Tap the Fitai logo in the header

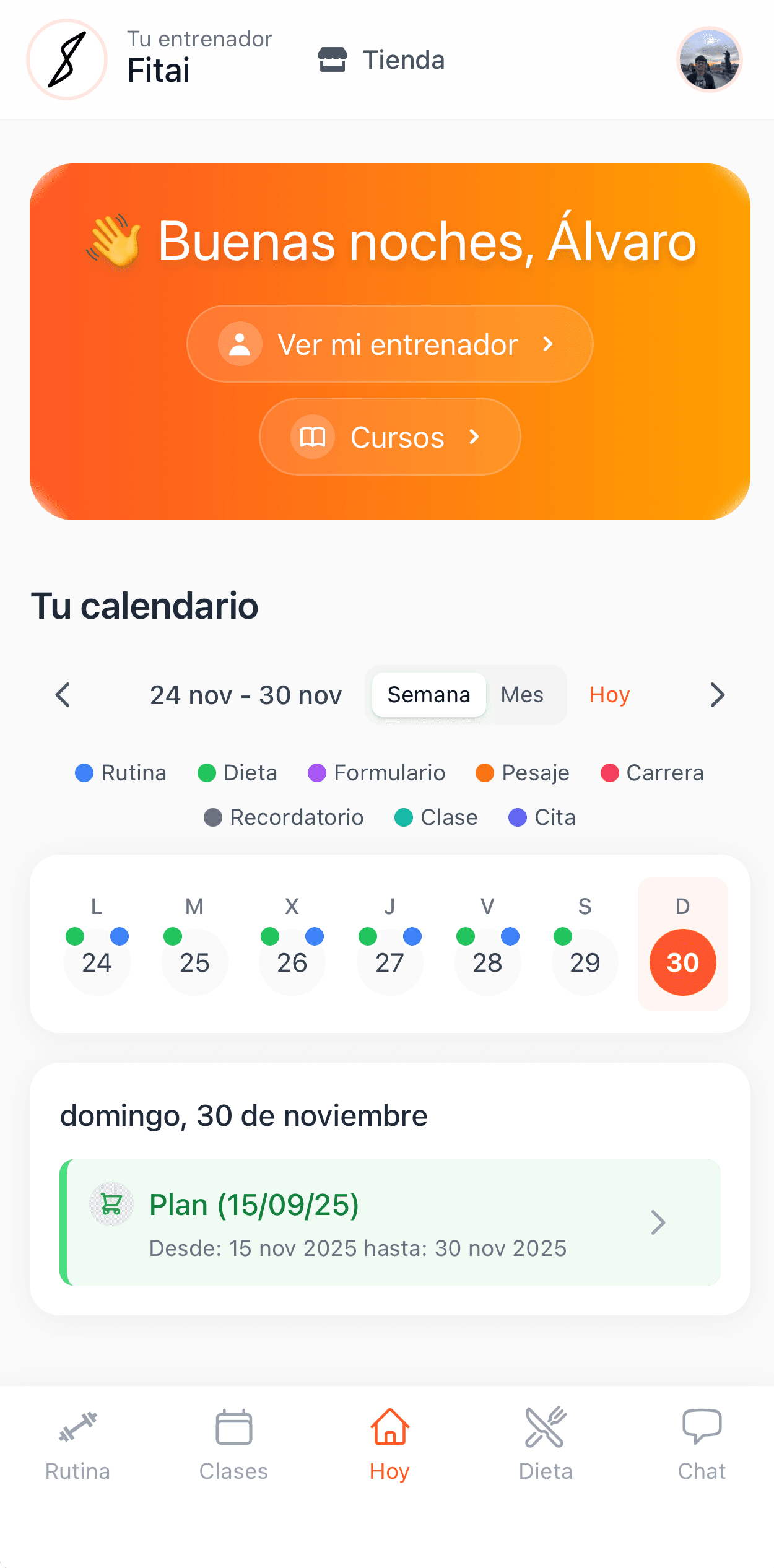66,59
